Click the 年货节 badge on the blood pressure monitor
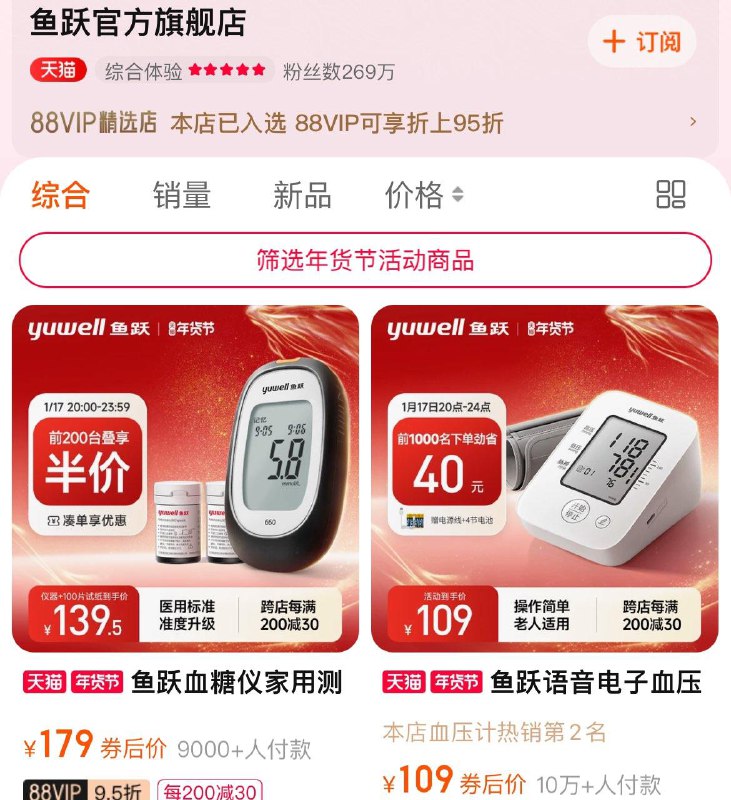 point(456,679)
